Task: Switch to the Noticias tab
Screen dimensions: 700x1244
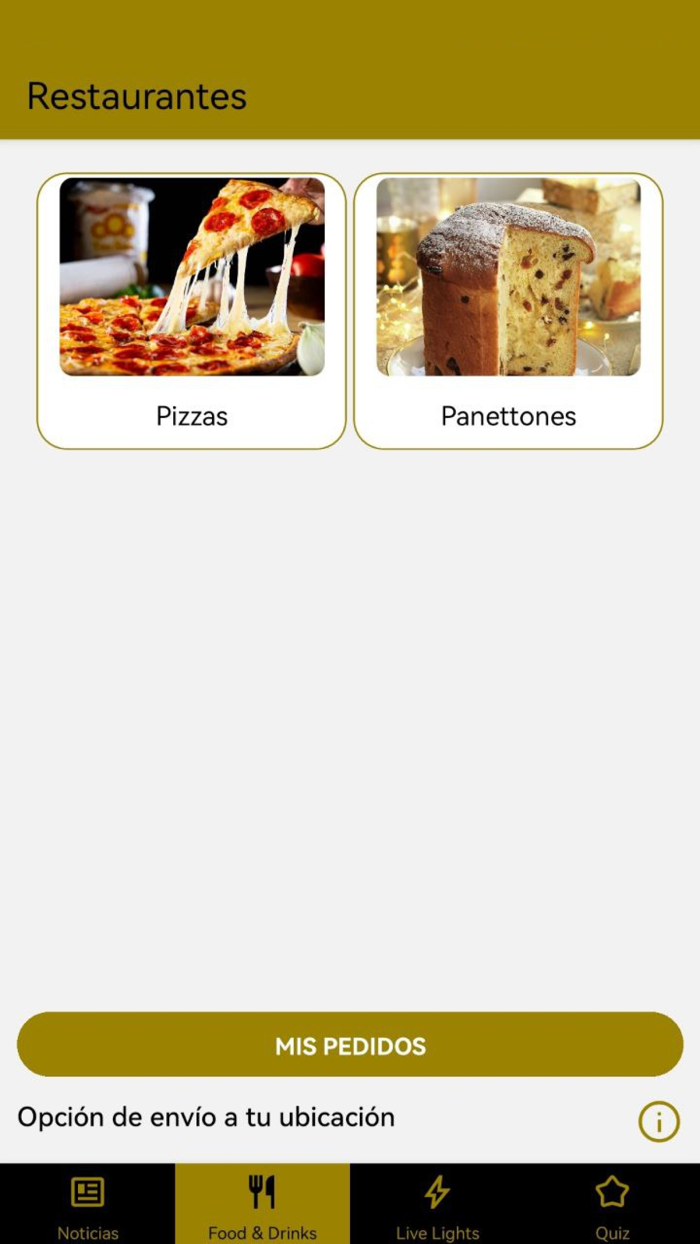Action: tap(88, 1204)
